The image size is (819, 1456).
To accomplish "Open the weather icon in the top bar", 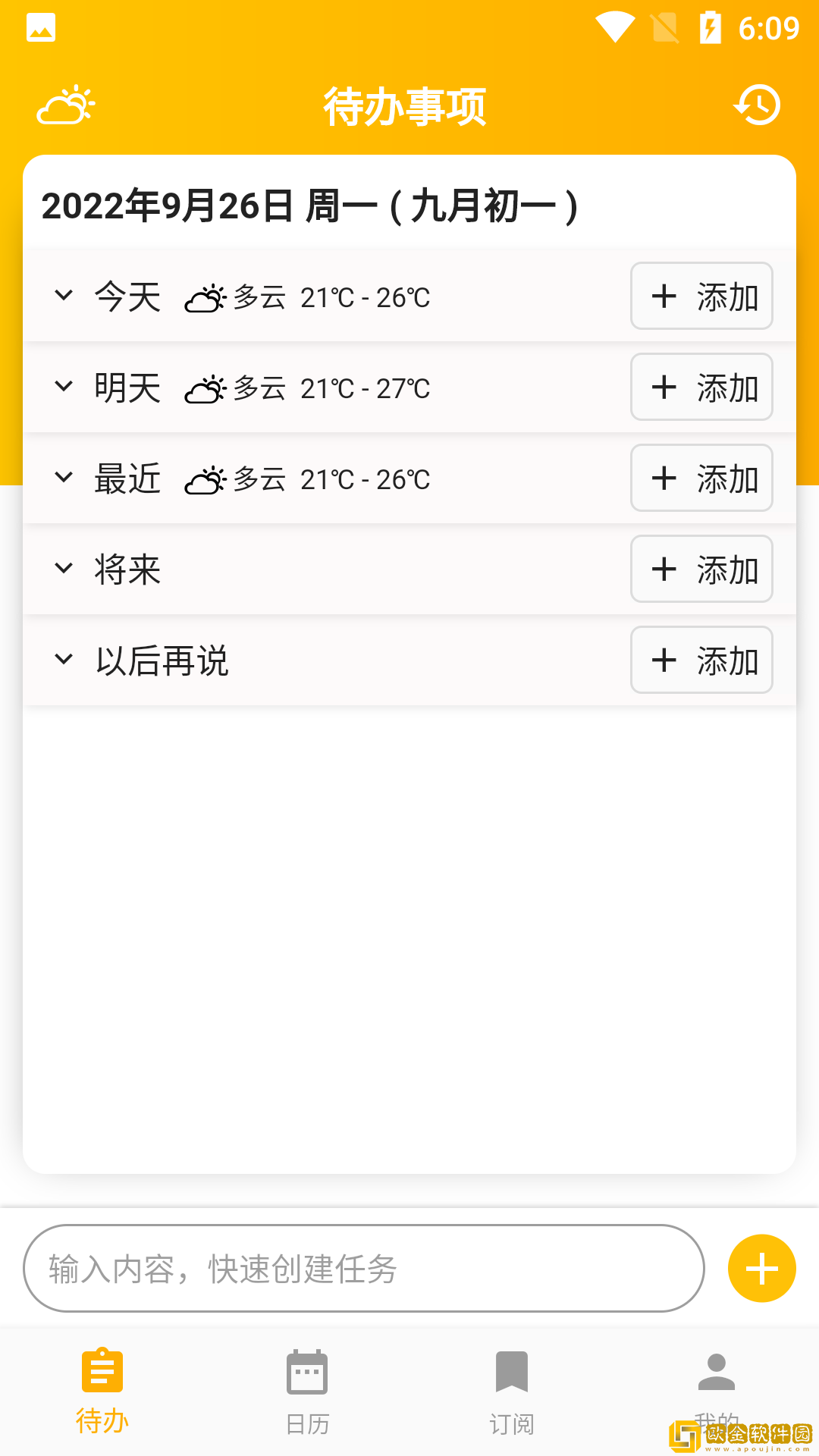I will click(x=64, y=105).
